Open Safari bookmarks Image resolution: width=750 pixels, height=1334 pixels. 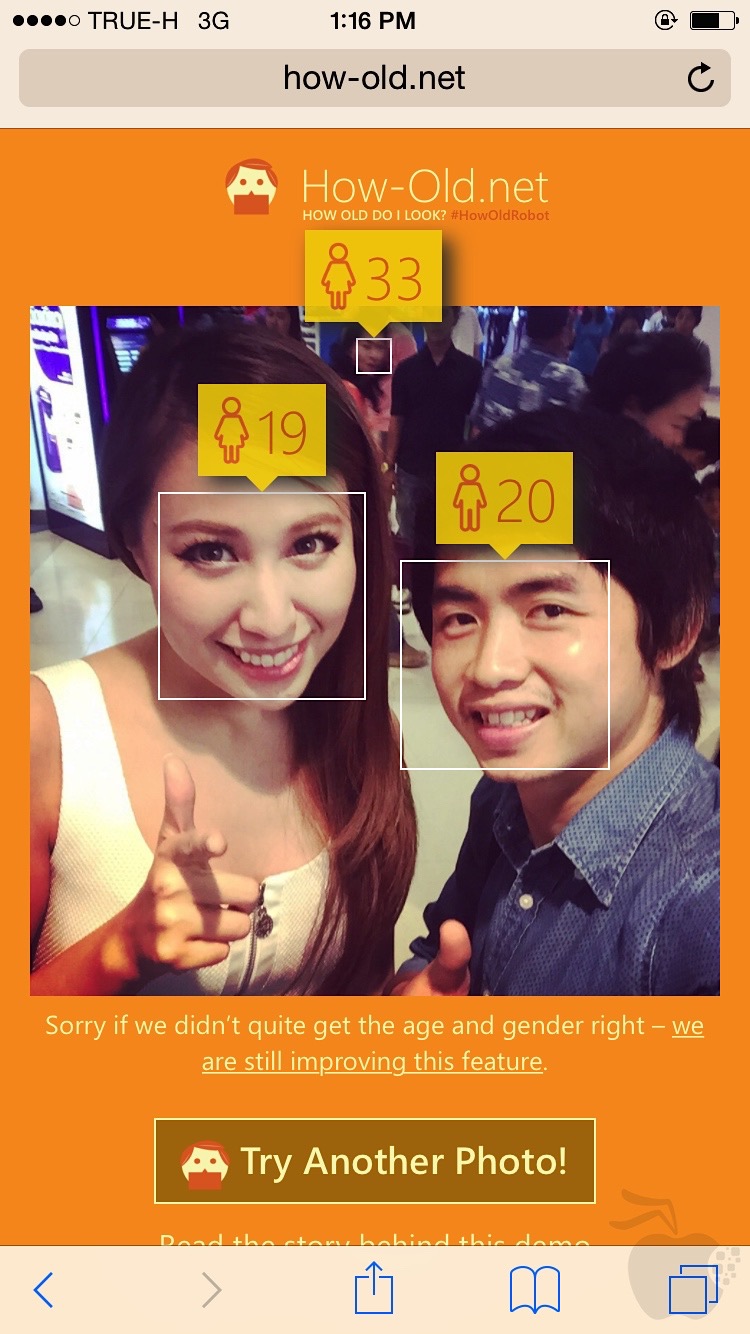pos(535,1290)
